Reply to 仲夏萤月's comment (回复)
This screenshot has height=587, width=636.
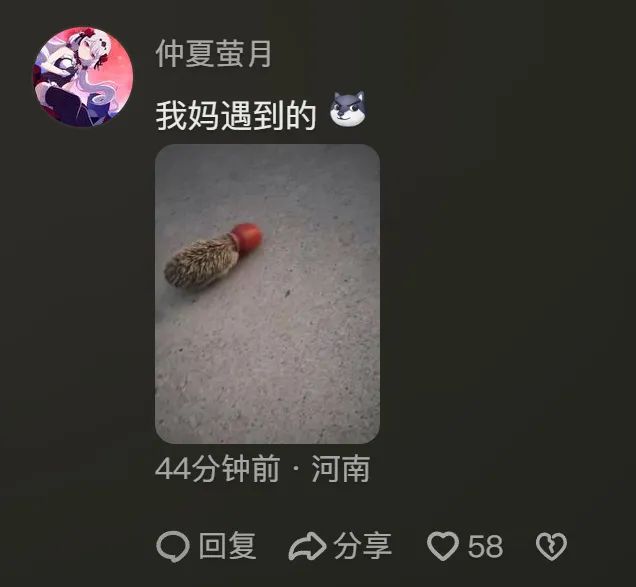point(208,546)
